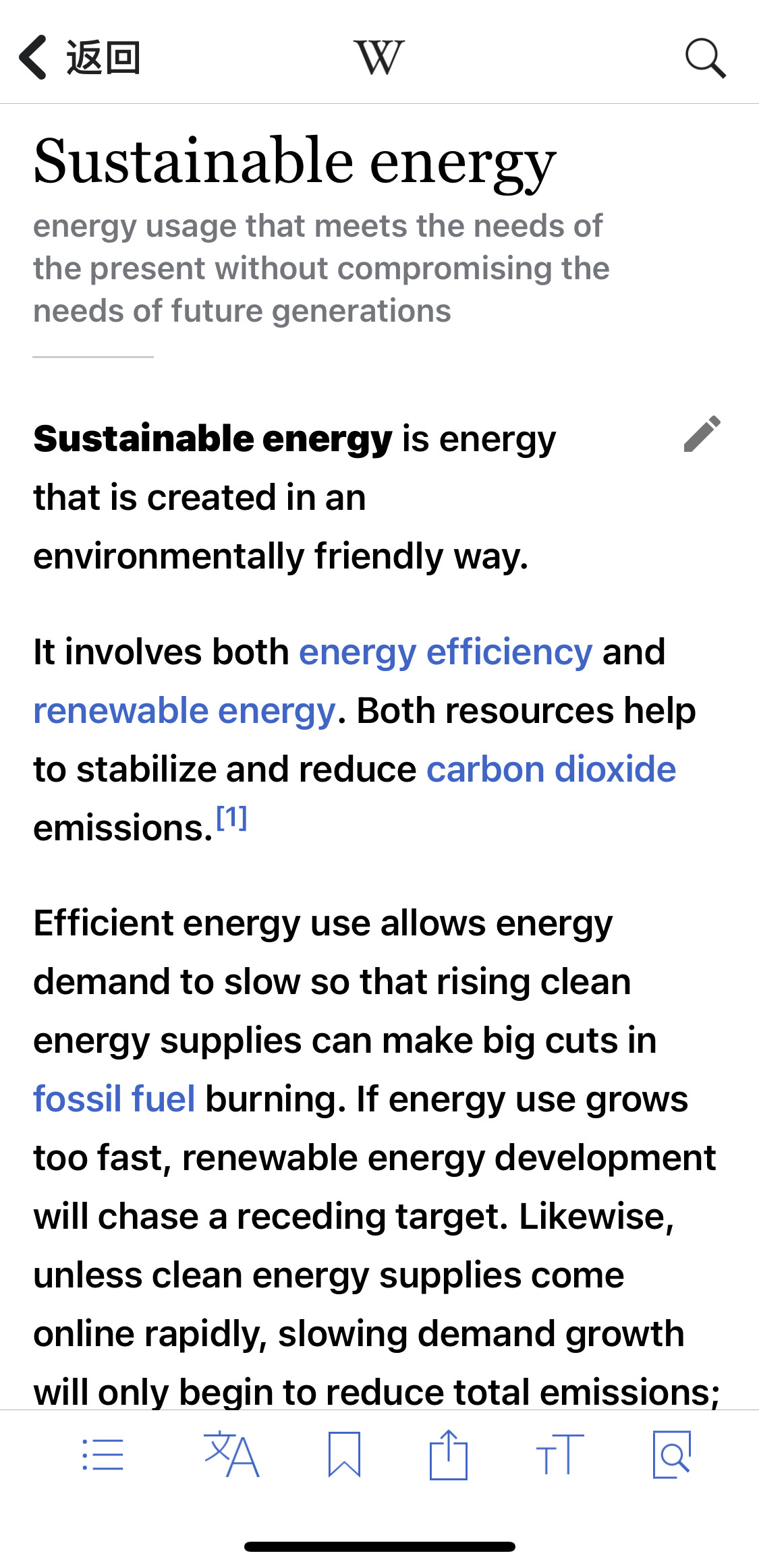This screenshot has width=759, height=1568.
Task: Open the search magnifier icon
Action: click(x=705, y=58)
